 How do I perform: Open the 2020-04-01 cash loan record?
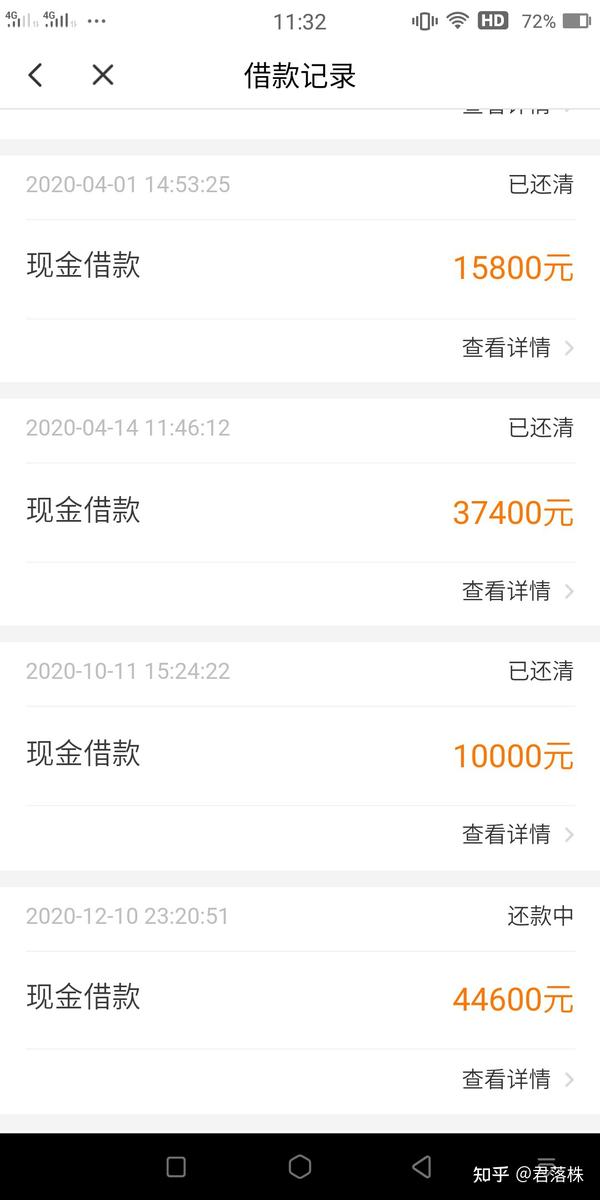tap(300, 266)
